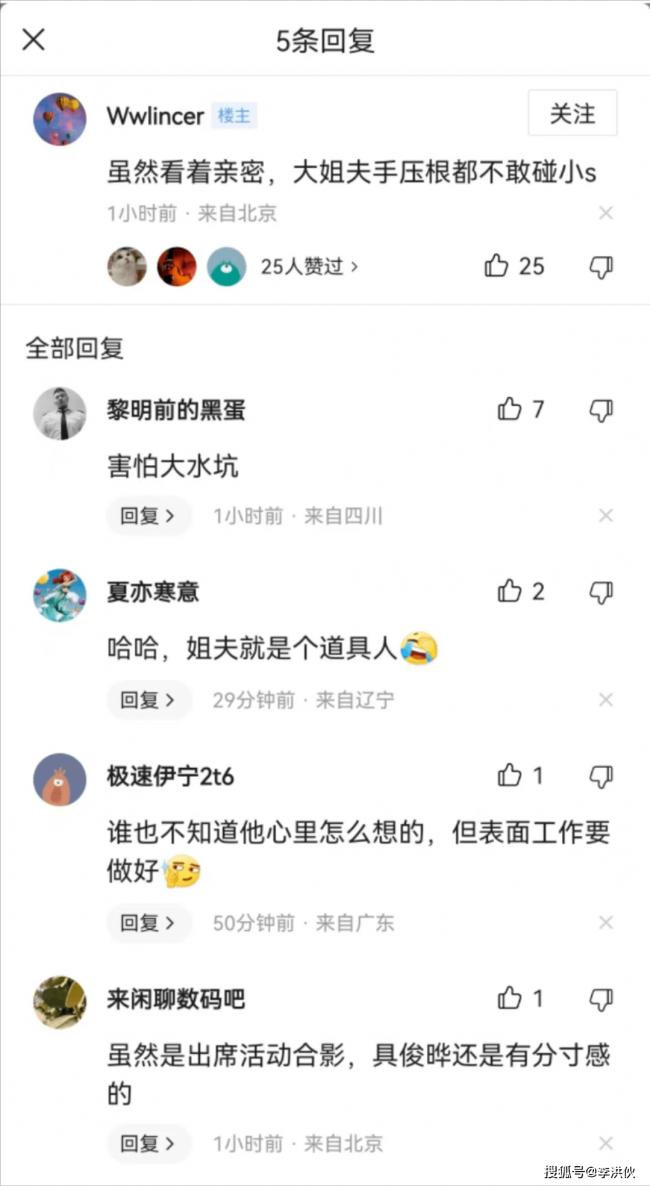650x1186 pixels.
Task: Like Wwlincer's main comment
Action: (497, 266)
